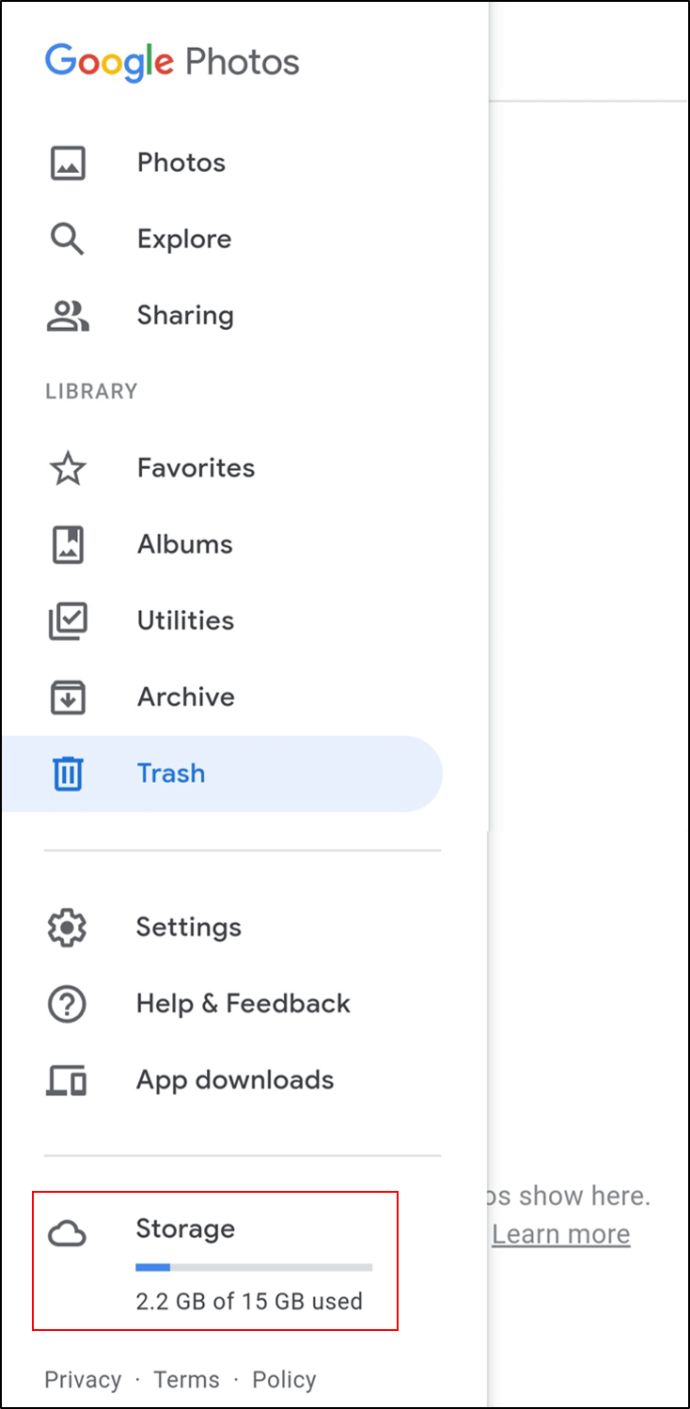Open Help & Feedback
This screenshot has height=1409, width=690.
point(222,1004)
